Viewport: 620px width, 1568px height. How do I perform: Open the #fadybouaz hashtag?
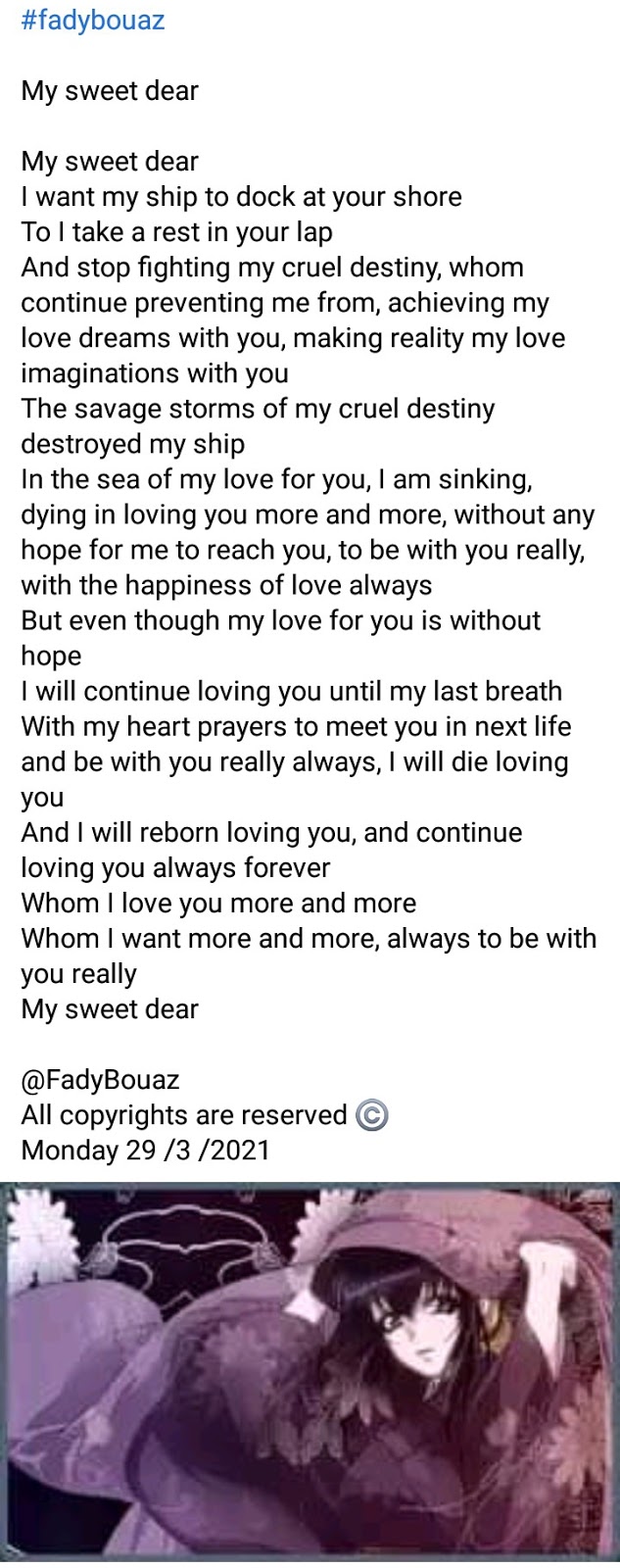(93, 20)
